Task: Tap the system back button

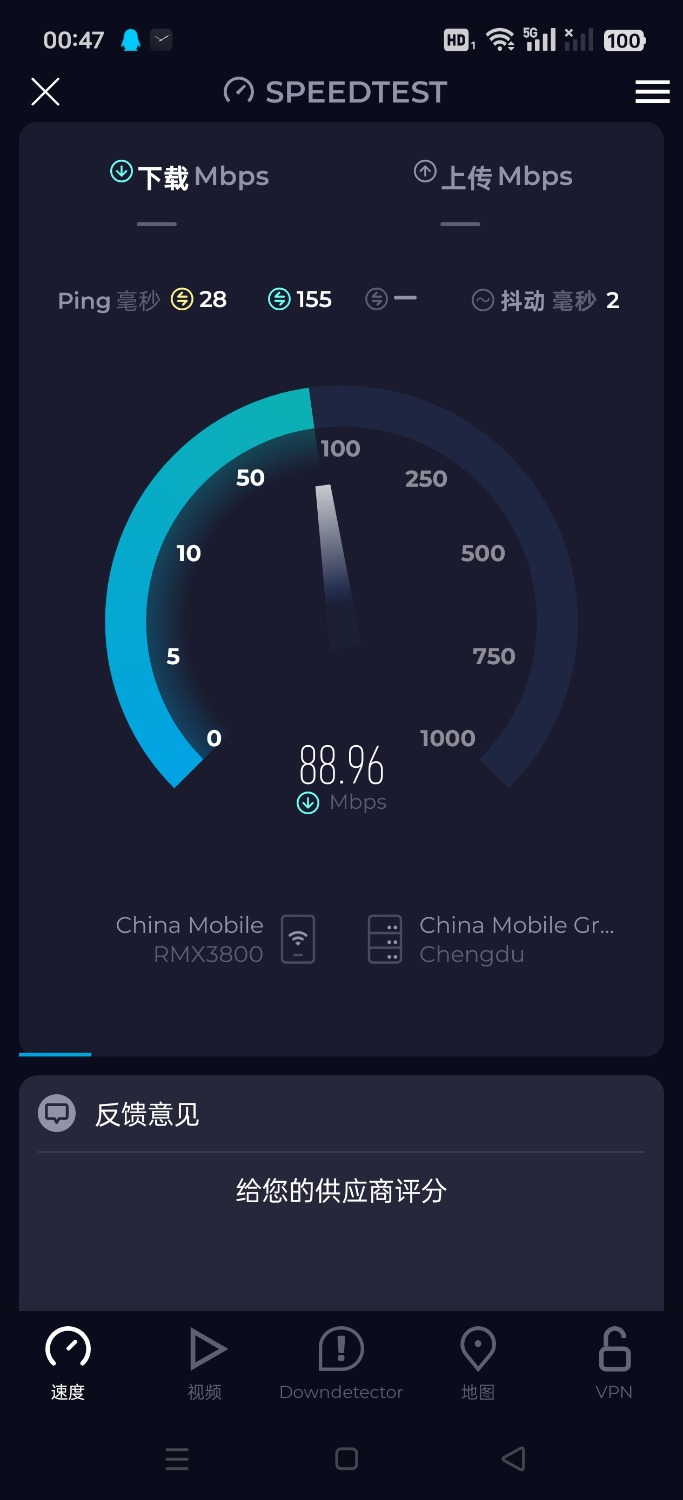Action: [513, 1459]
